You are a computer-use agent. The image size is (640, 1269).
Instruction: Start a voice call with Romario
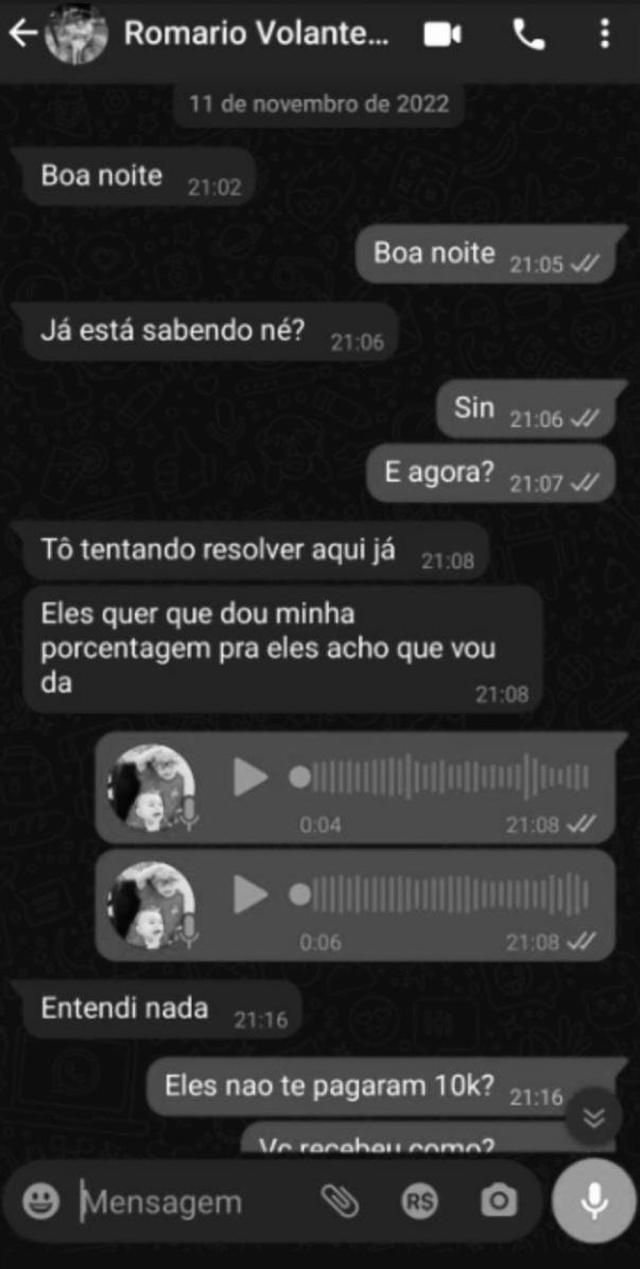point(528,34)
